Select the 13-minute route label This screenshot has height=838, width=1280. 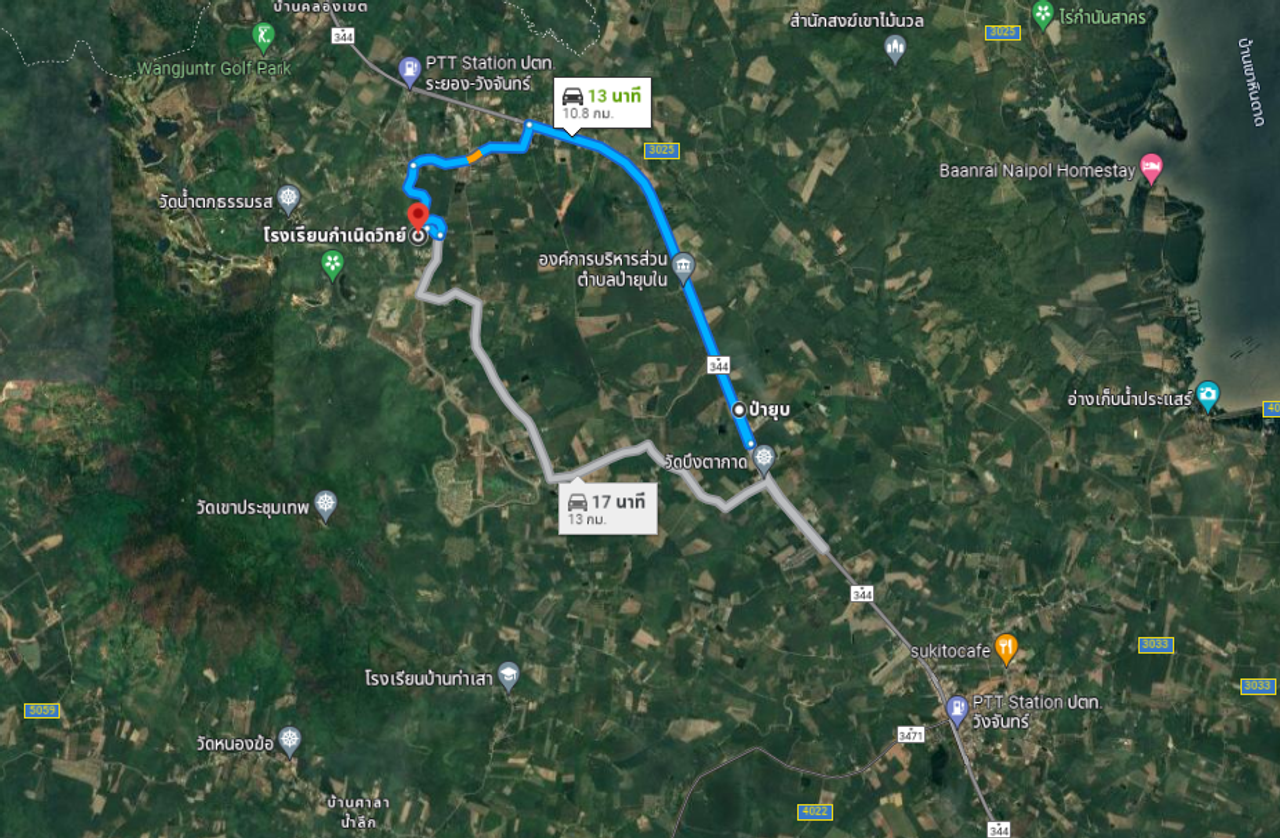[x=602, y=102]
